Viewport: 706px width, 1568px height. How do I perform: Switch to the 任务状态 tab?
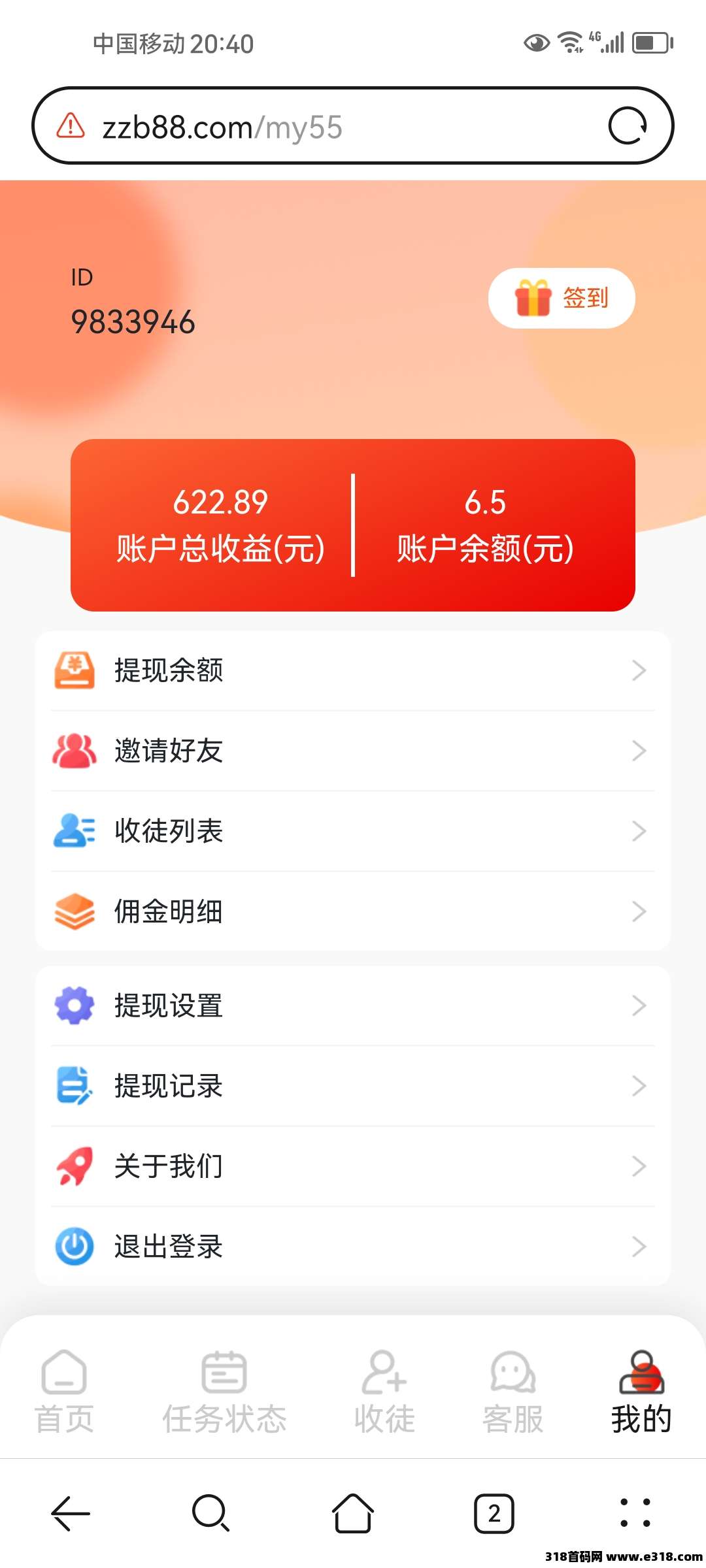224,1392
